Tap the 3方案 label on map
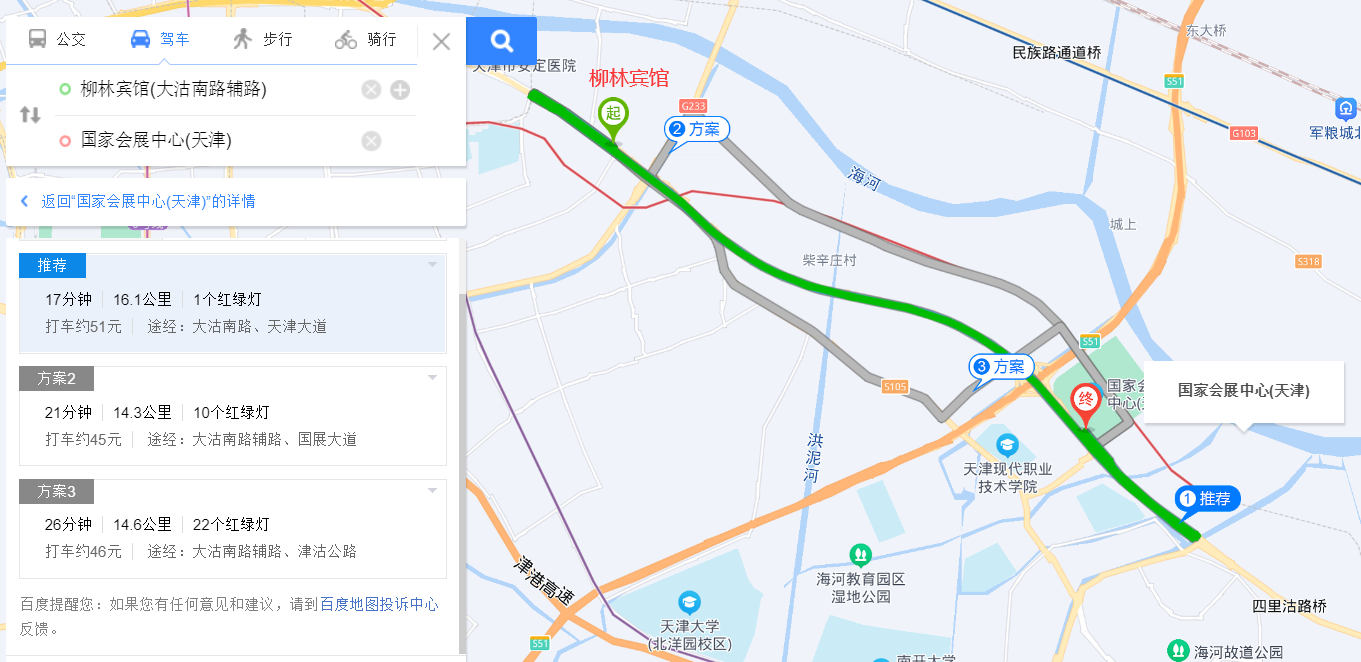Image resolution: width=1361 pixels, height=662 pixels. pyautogui.click(x=1002, y=367)
